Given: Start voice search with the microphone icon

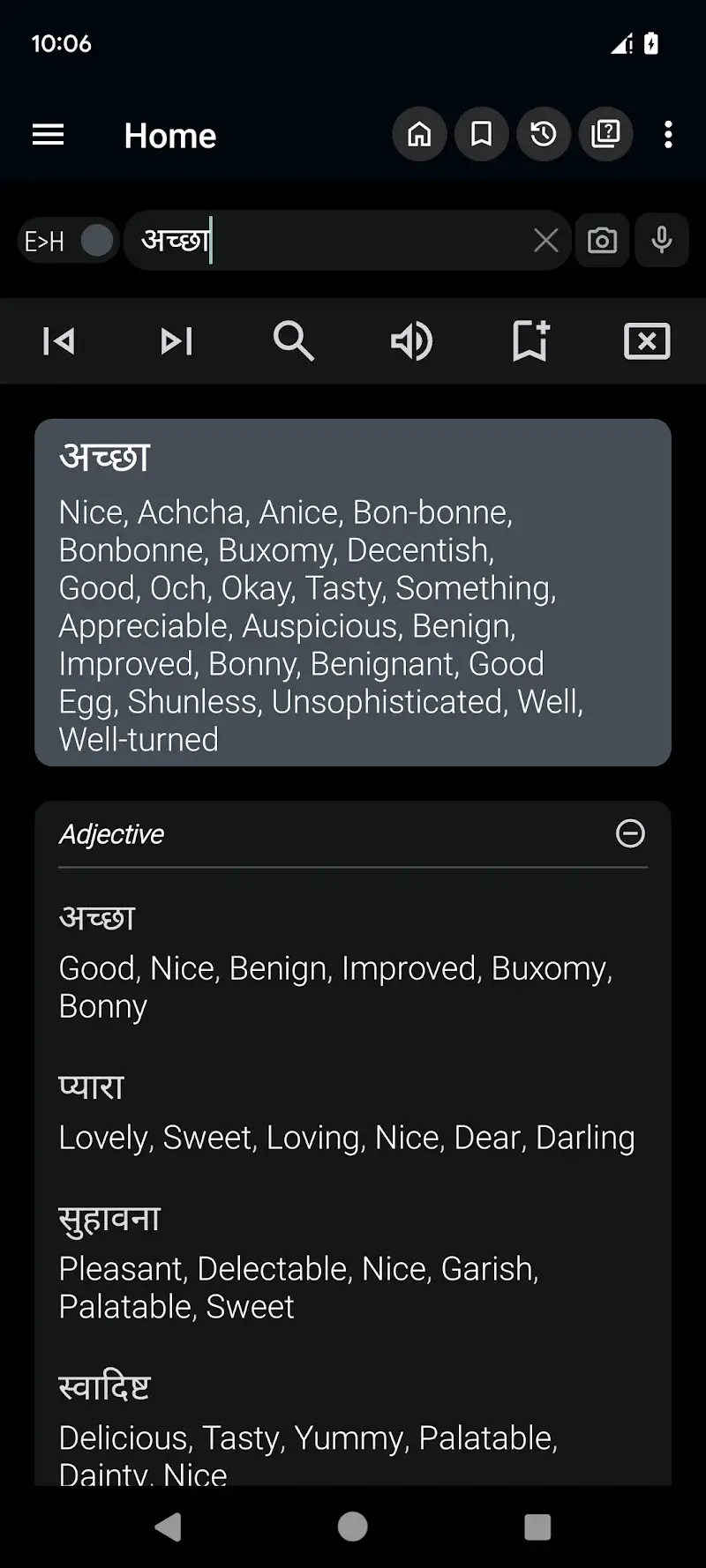Looking at the screenshot, I should click(x=662, y=240).
